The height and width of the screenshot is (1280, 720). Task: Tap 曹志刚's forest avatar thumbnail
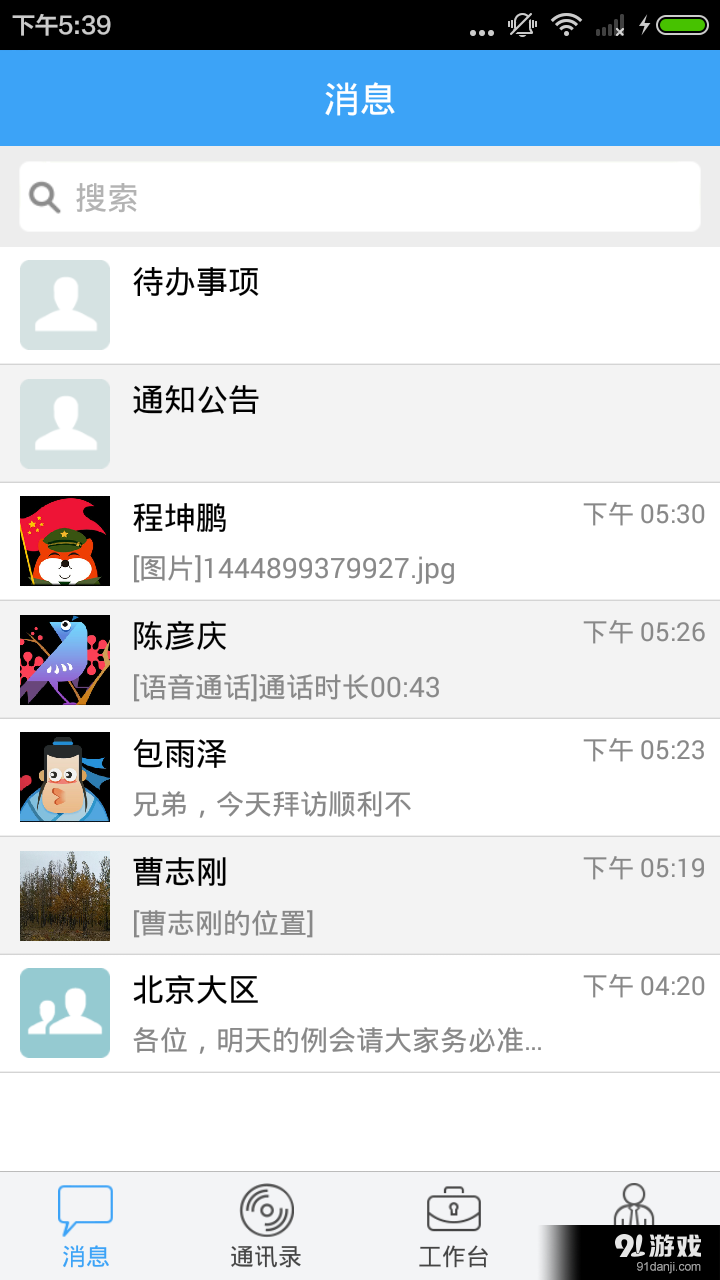64,894
